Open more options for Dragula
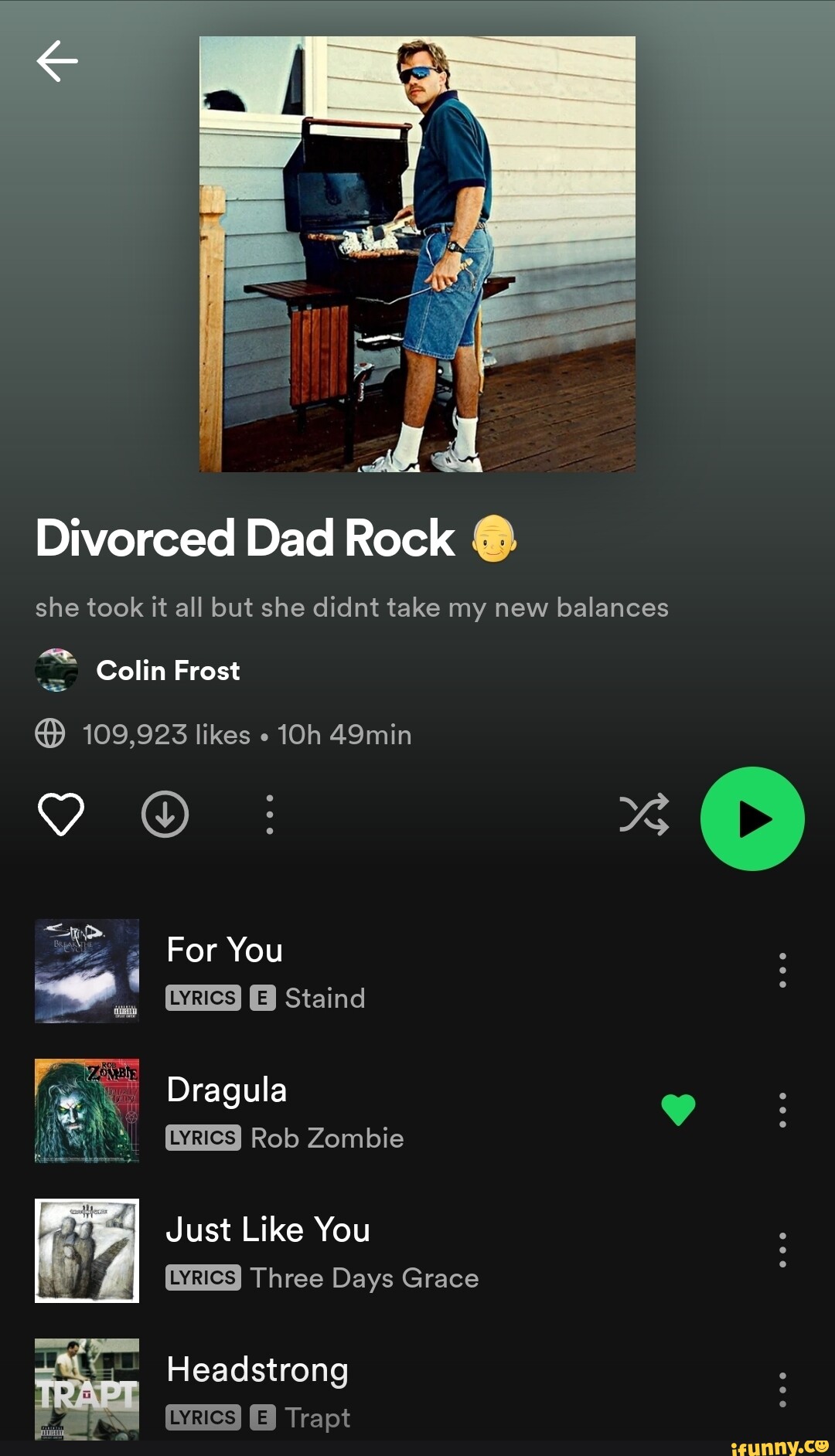 tap(782, 1111)
